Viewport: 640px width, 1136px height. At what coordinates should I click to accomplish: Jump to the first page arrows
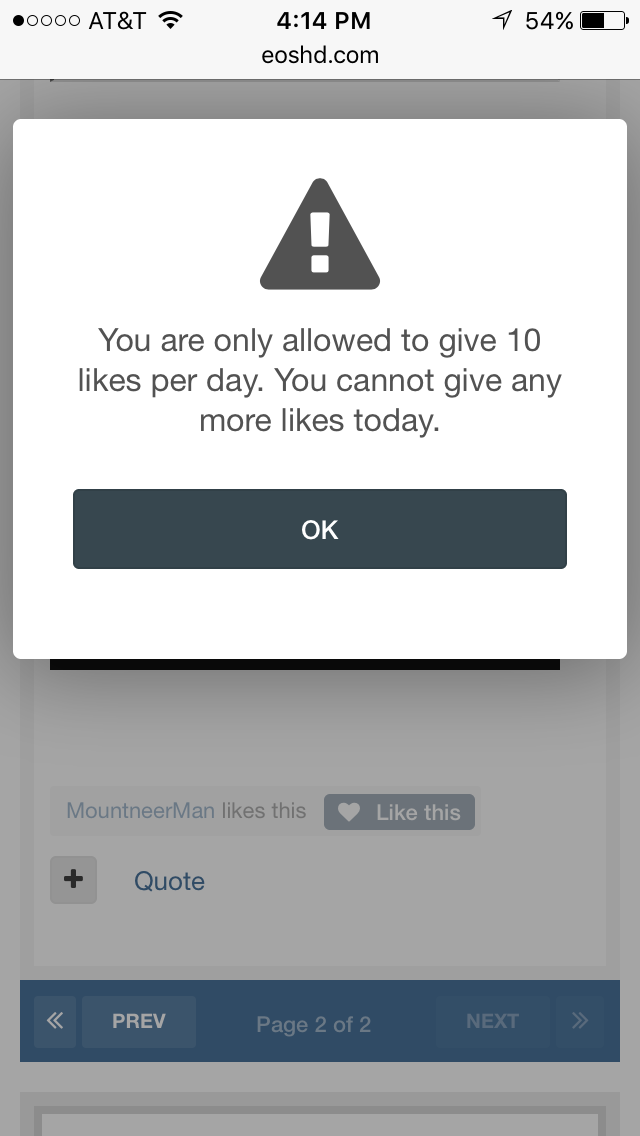(x=55, y=1022)
